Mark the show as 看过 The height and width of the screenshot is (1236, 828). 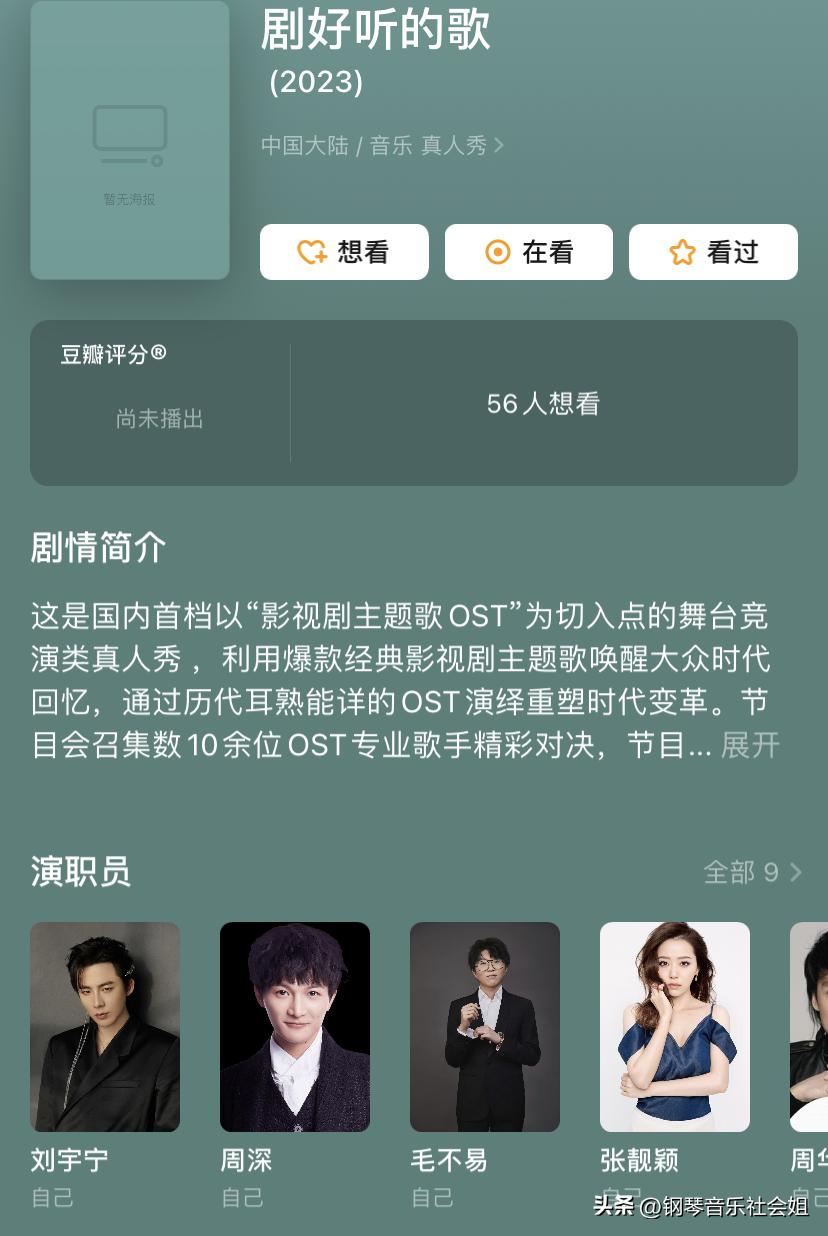point(713,252)
